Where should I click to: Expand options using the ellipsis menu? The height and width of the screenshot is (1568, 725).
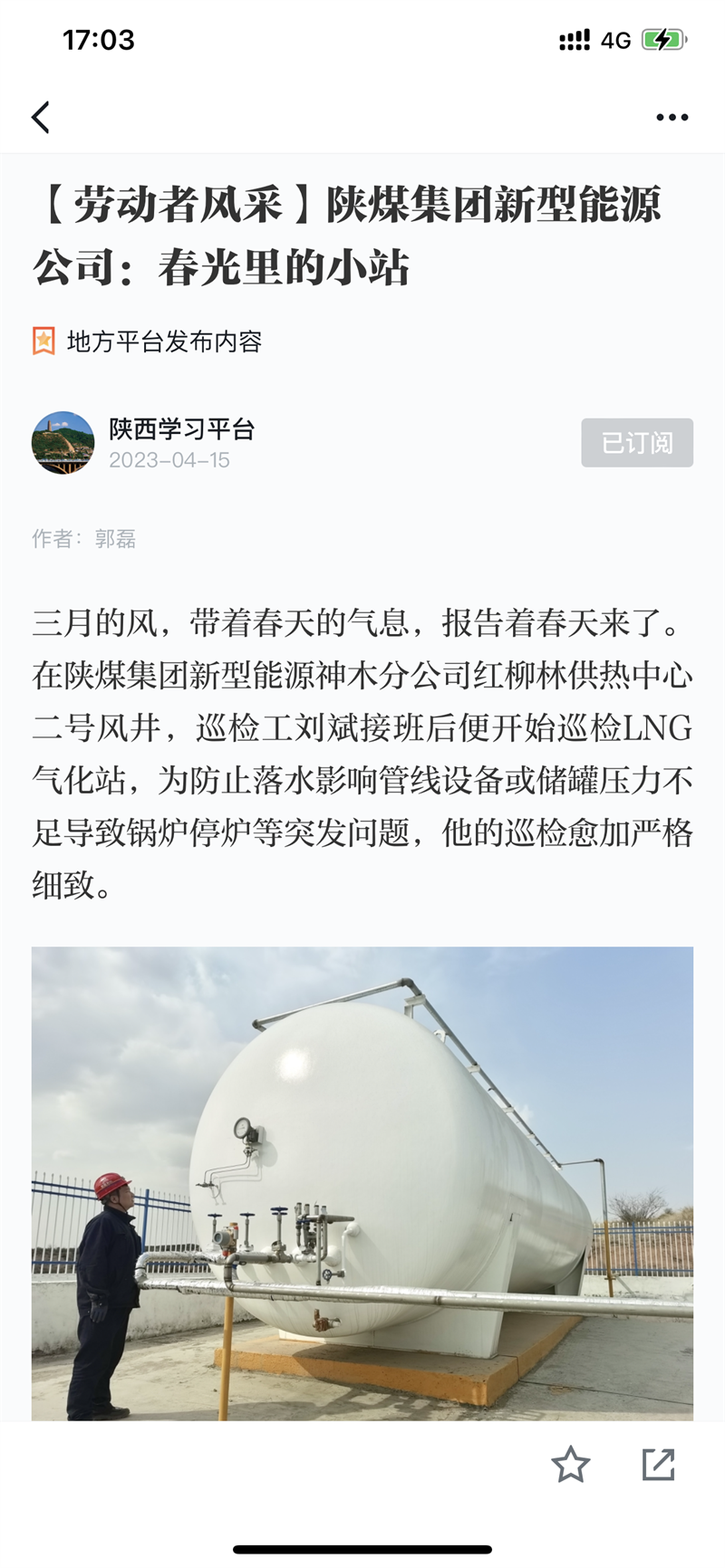coord(672,117)
